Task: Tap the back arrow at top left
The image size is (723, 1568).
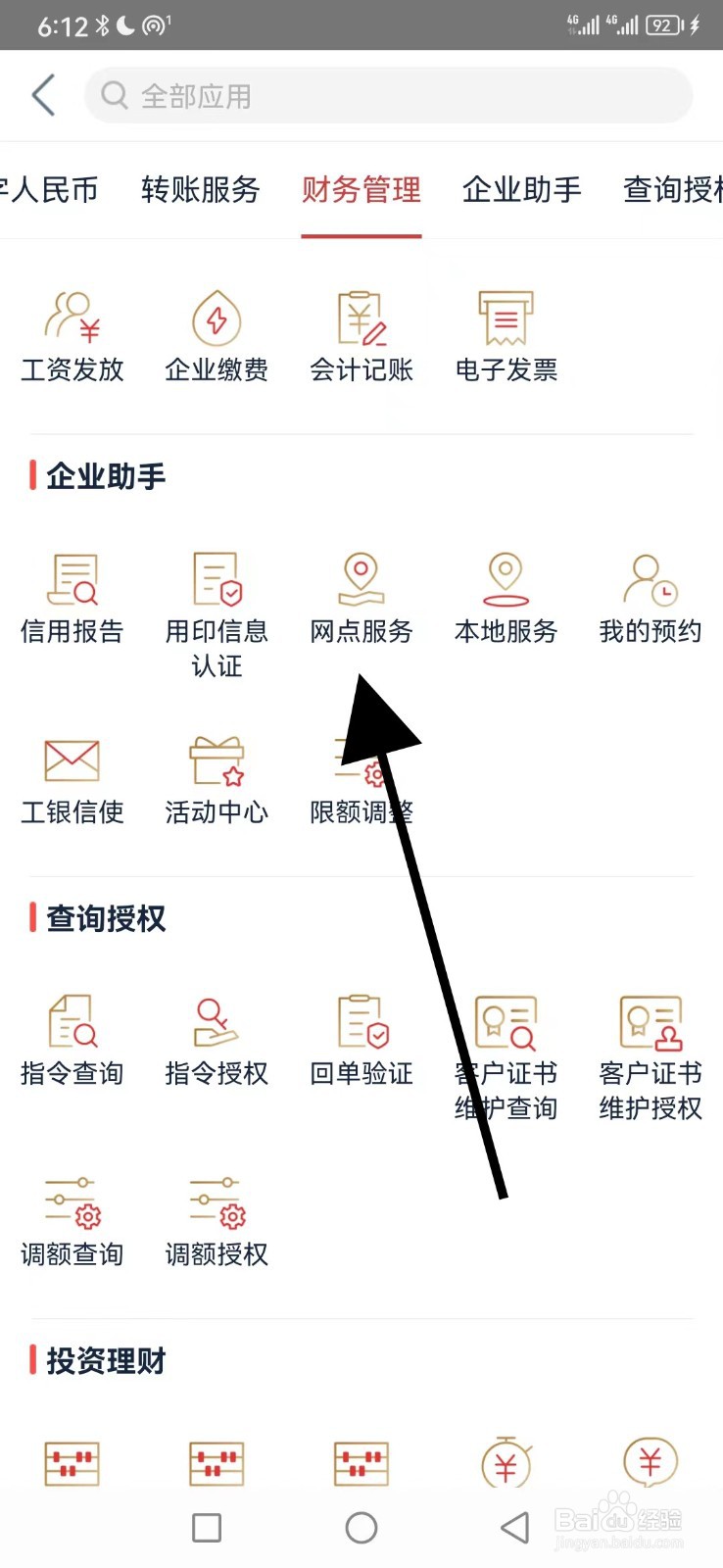Action: point(41,95)
